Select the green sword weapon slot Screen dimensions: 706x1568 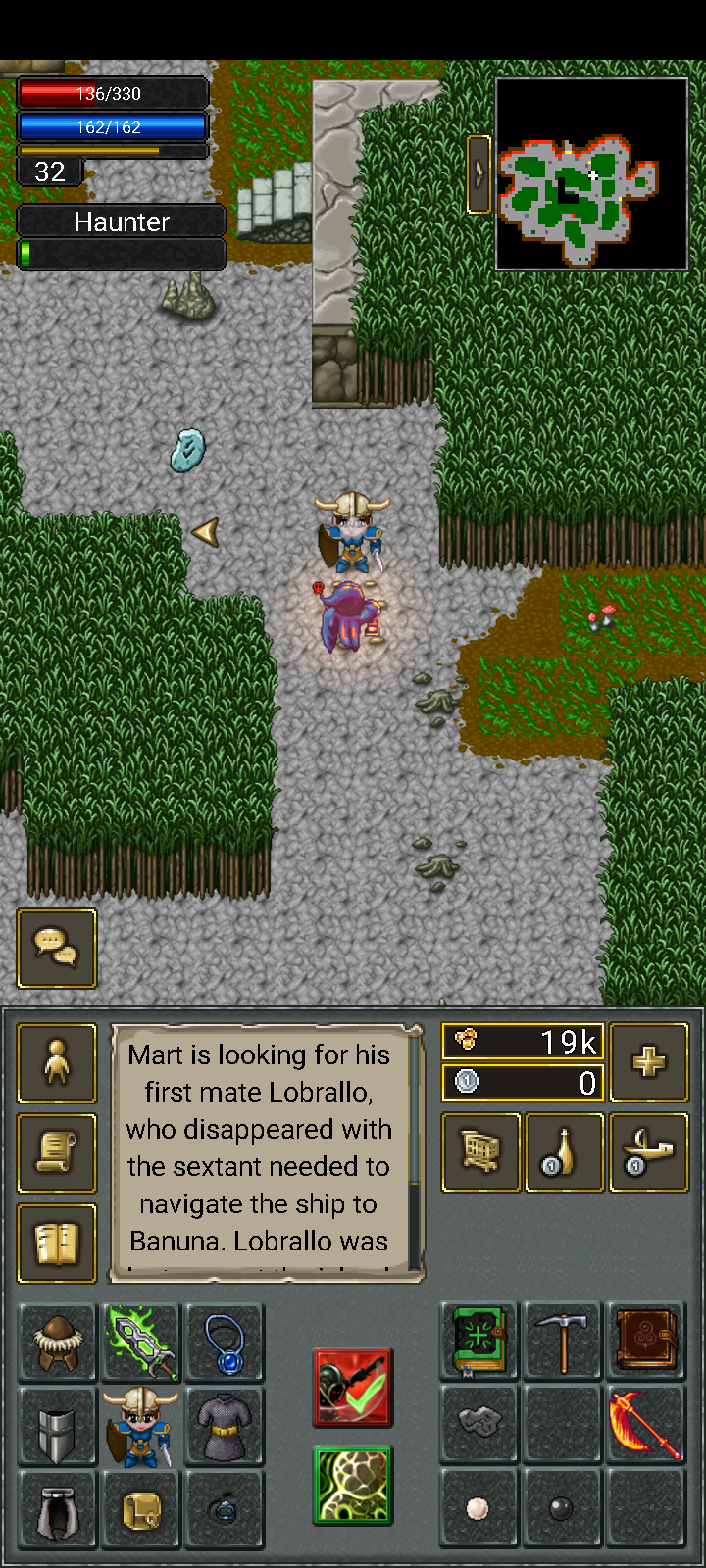[141, 1344]
